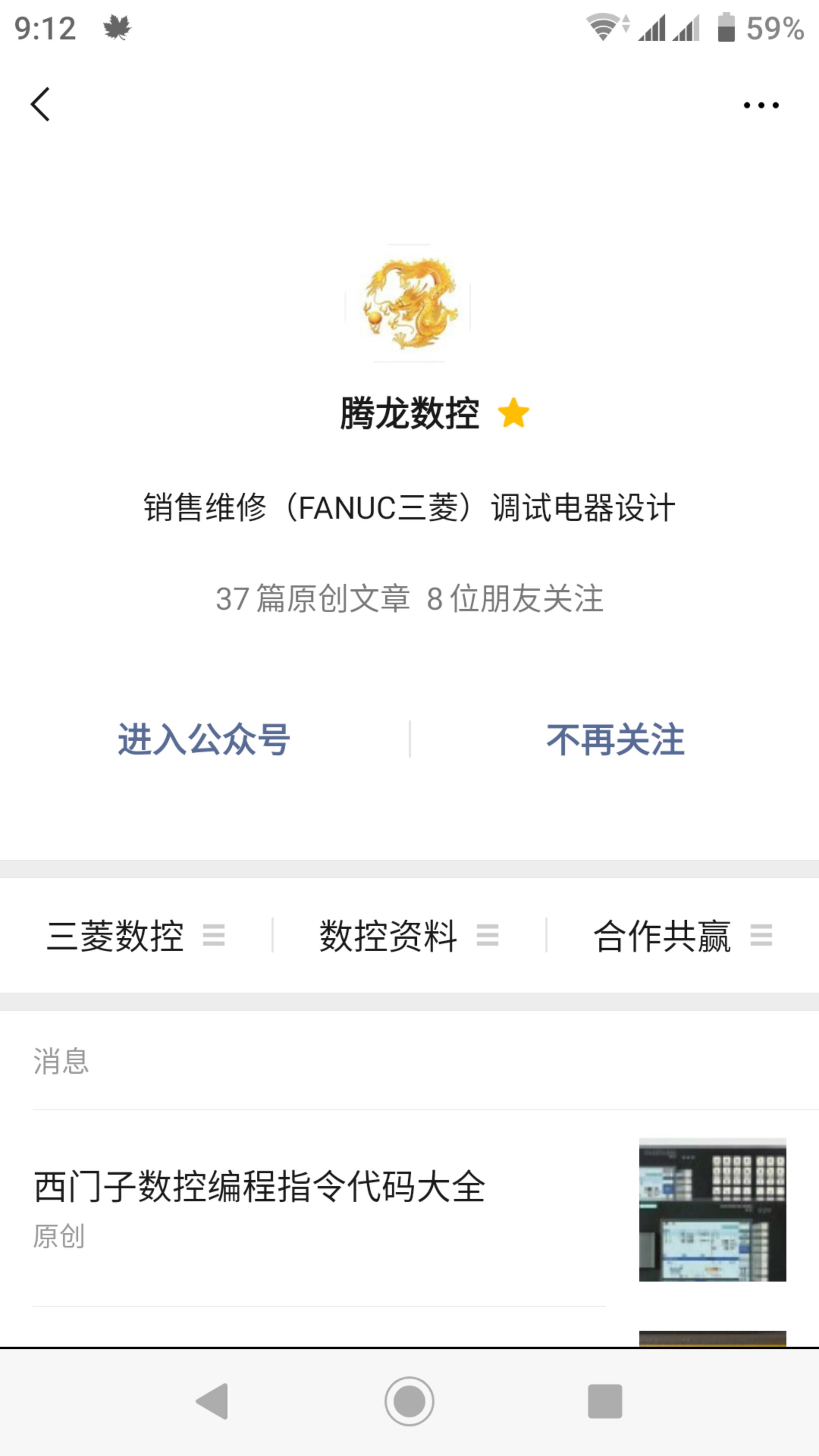Open the more options menu (three dots)

tap(758, 105)
